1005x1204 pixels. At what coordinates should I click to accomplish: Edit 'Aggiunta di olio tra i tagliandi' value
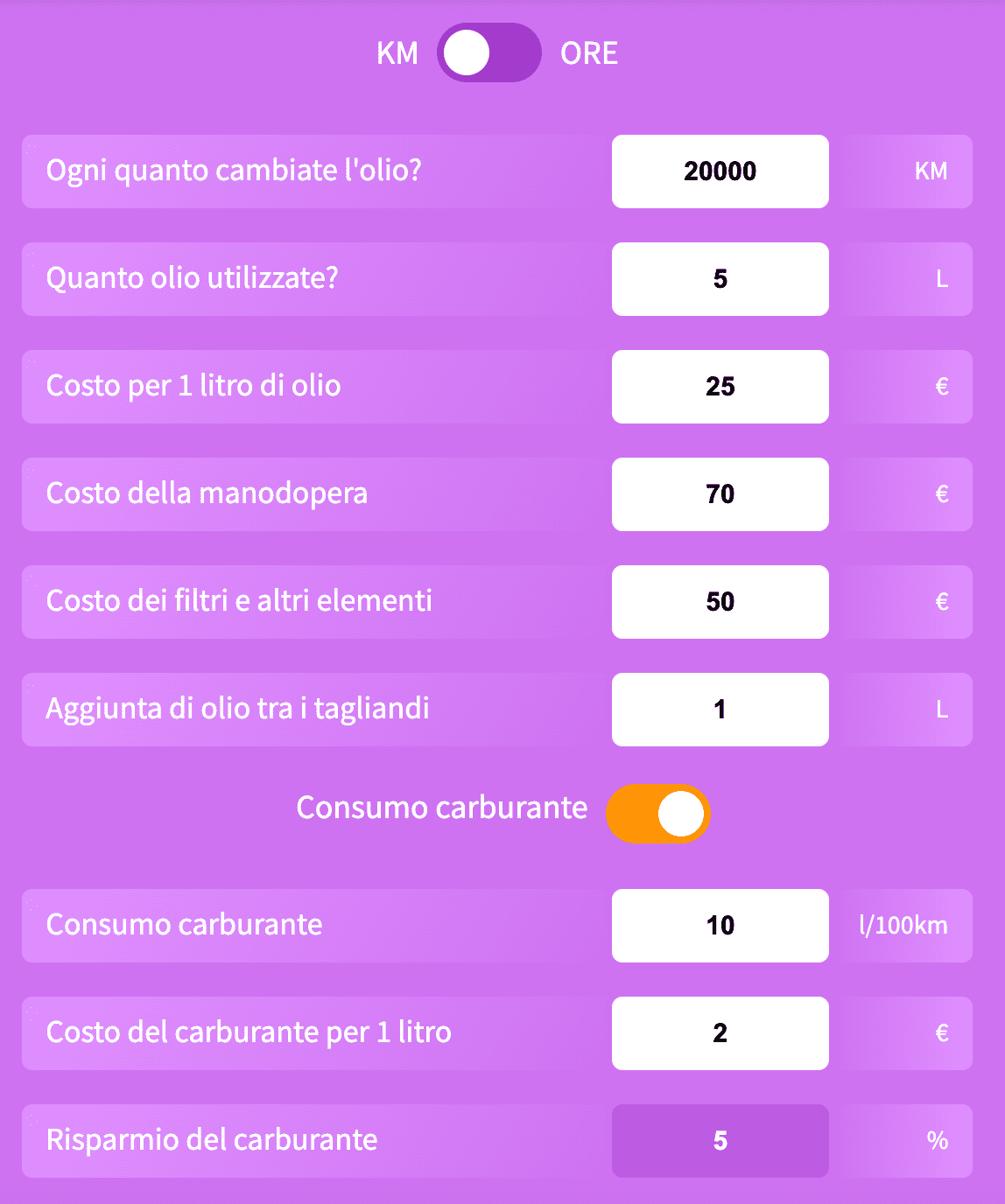720,710
